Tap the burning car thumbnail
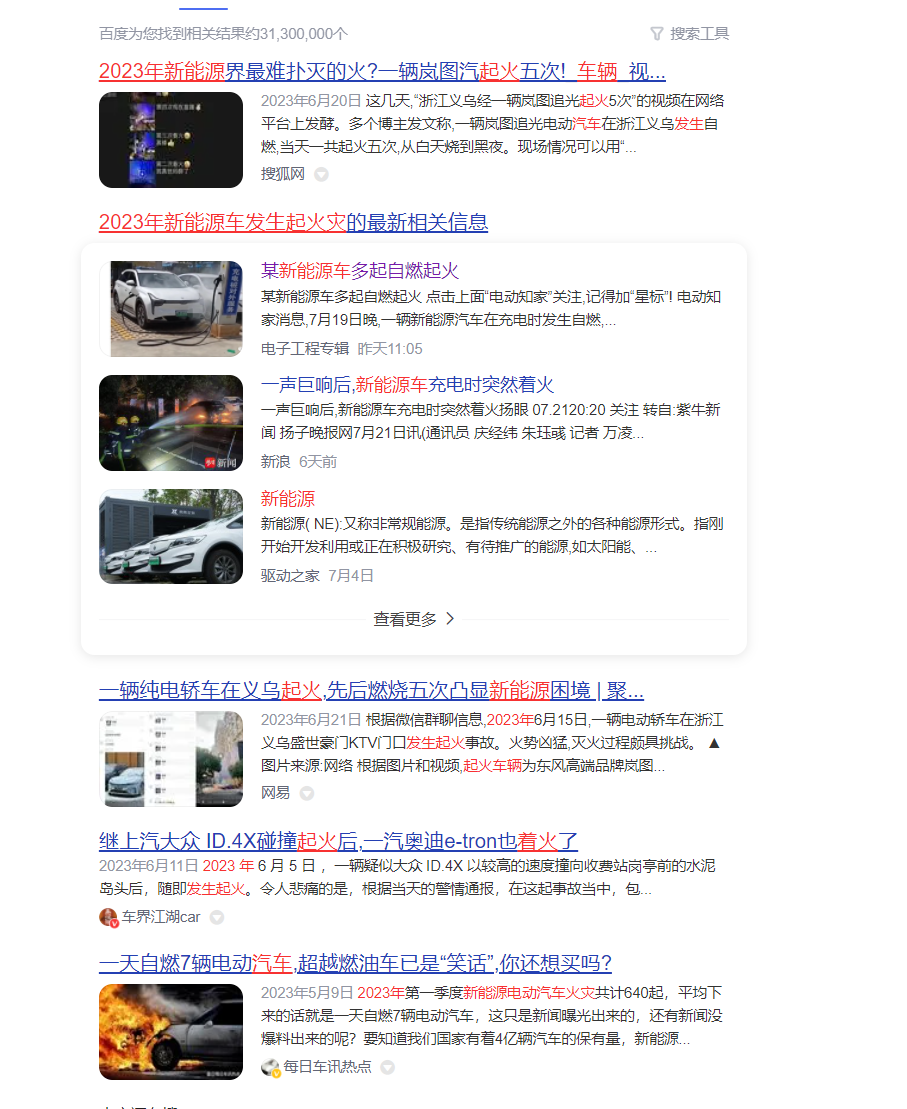Viewport: 907px width, 1109px height. pyautogui.click(x=171, y=1032)
